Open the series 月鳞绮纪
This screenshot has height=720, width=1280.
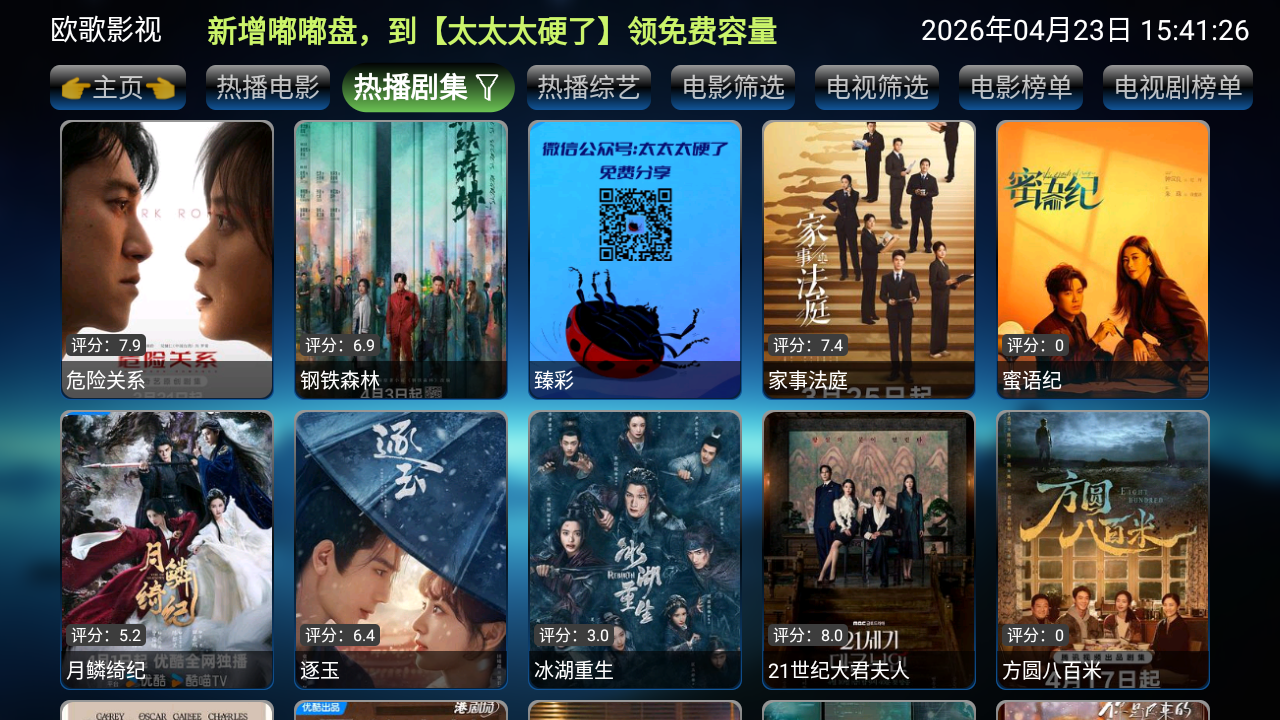click(167, 550)
